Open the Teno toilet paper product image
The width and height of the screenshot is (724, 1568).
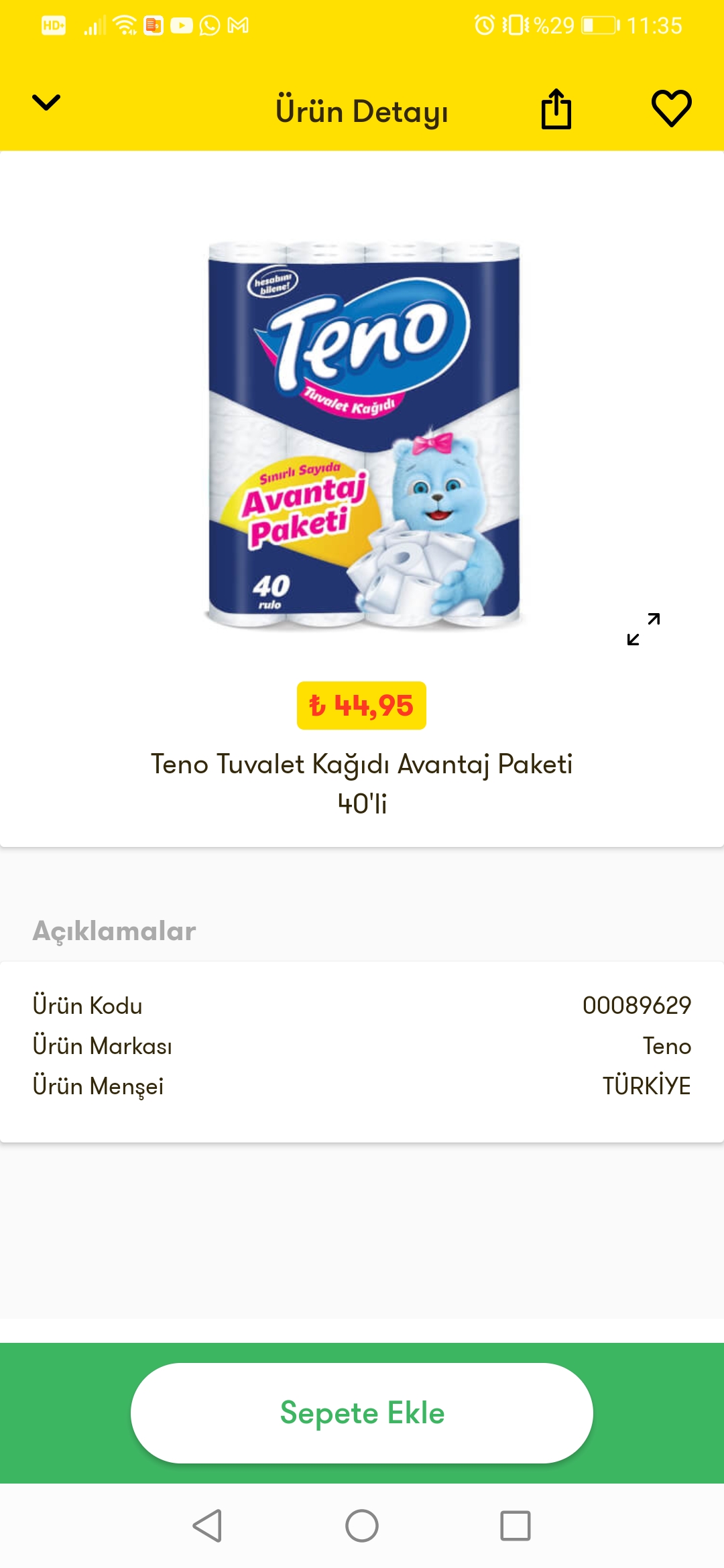click(363, 436)
